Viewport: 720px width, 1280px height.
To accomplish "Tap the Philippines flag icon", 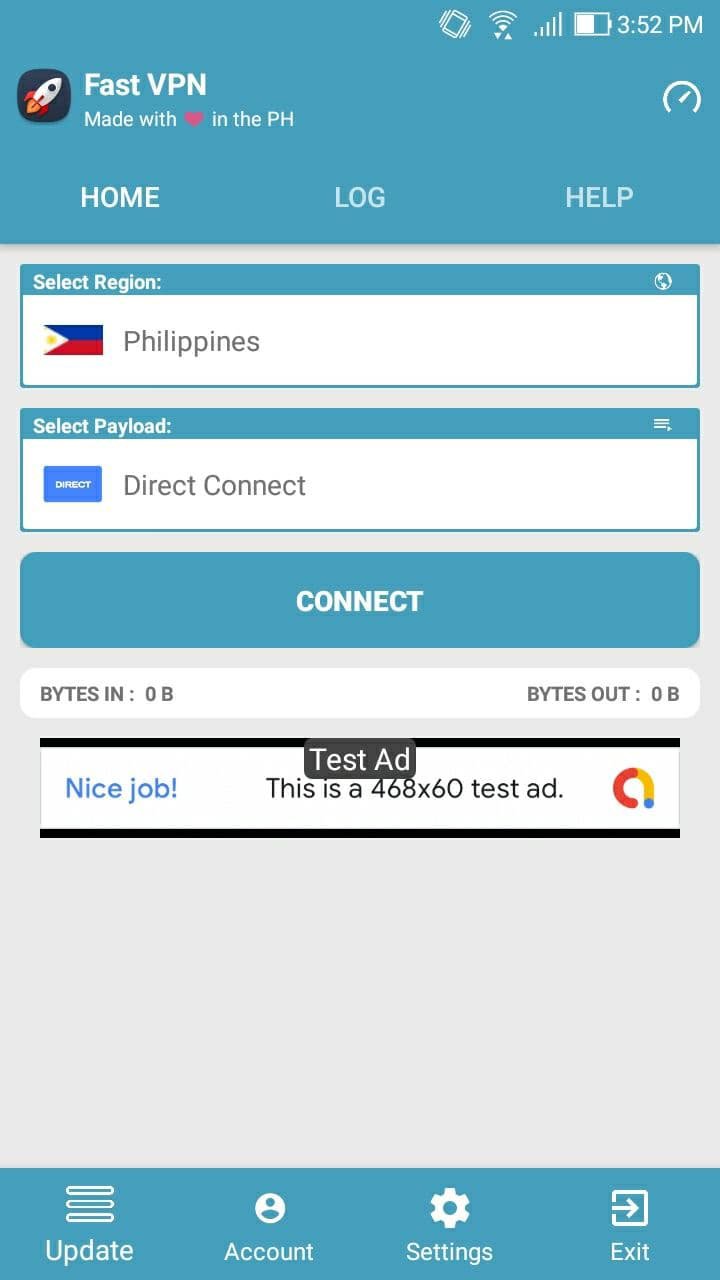I will click(x=73, y=340).
